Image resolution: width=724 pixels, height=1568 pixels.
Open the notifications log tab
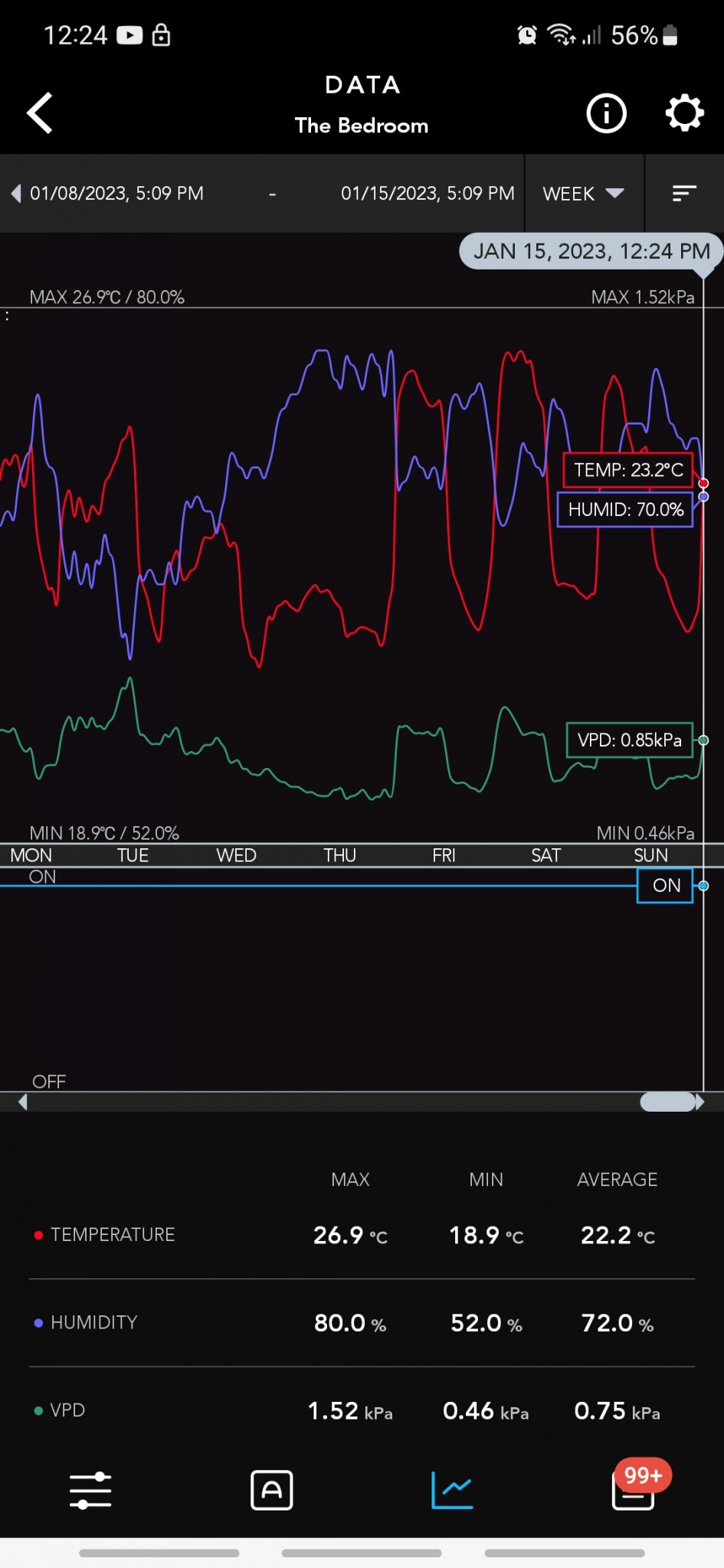tap(634, 1490)
